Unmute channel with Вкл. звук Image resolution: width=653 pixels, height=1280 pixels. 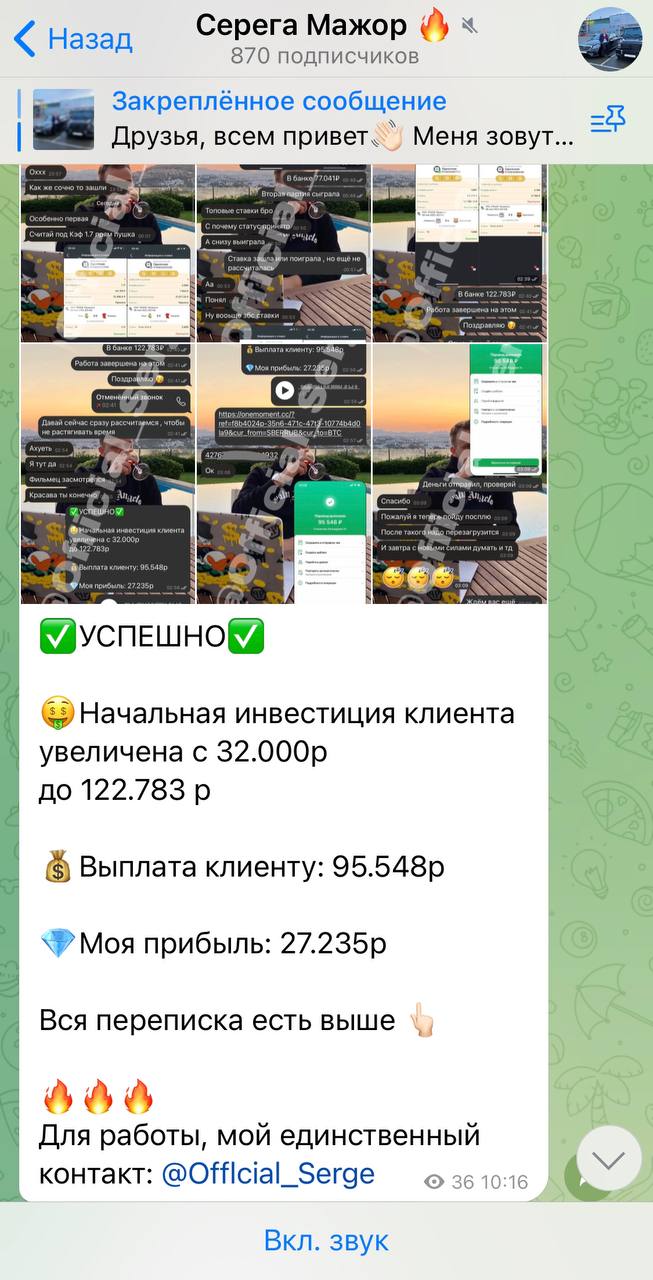tap(326, 1241)
